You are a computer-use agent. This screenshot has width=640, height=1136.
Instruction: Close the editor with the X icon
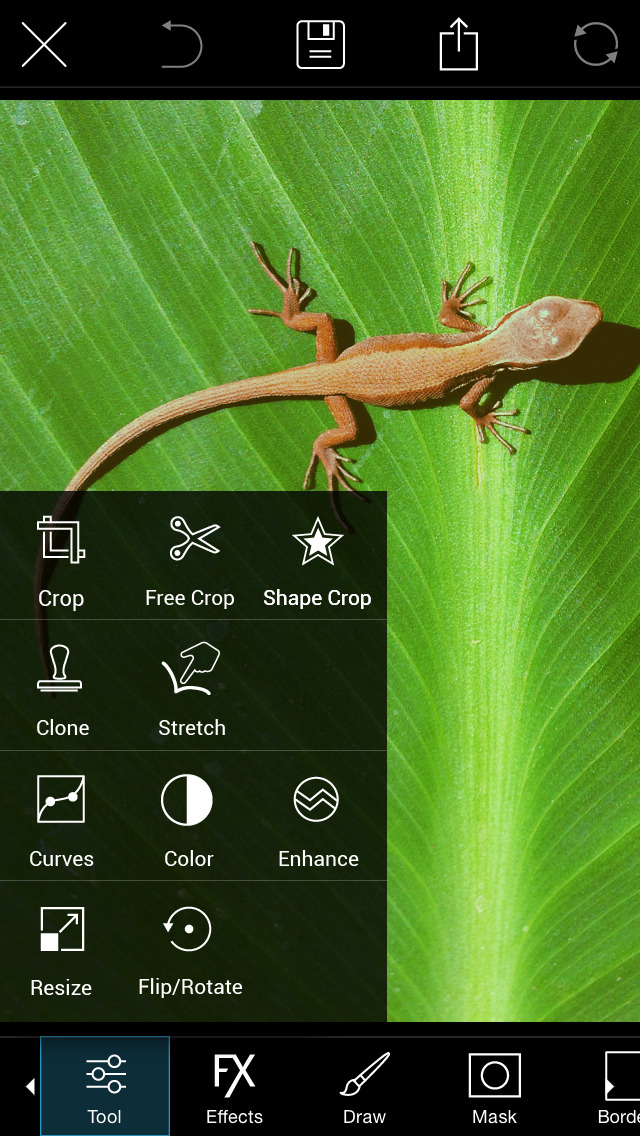click(44, 45)
